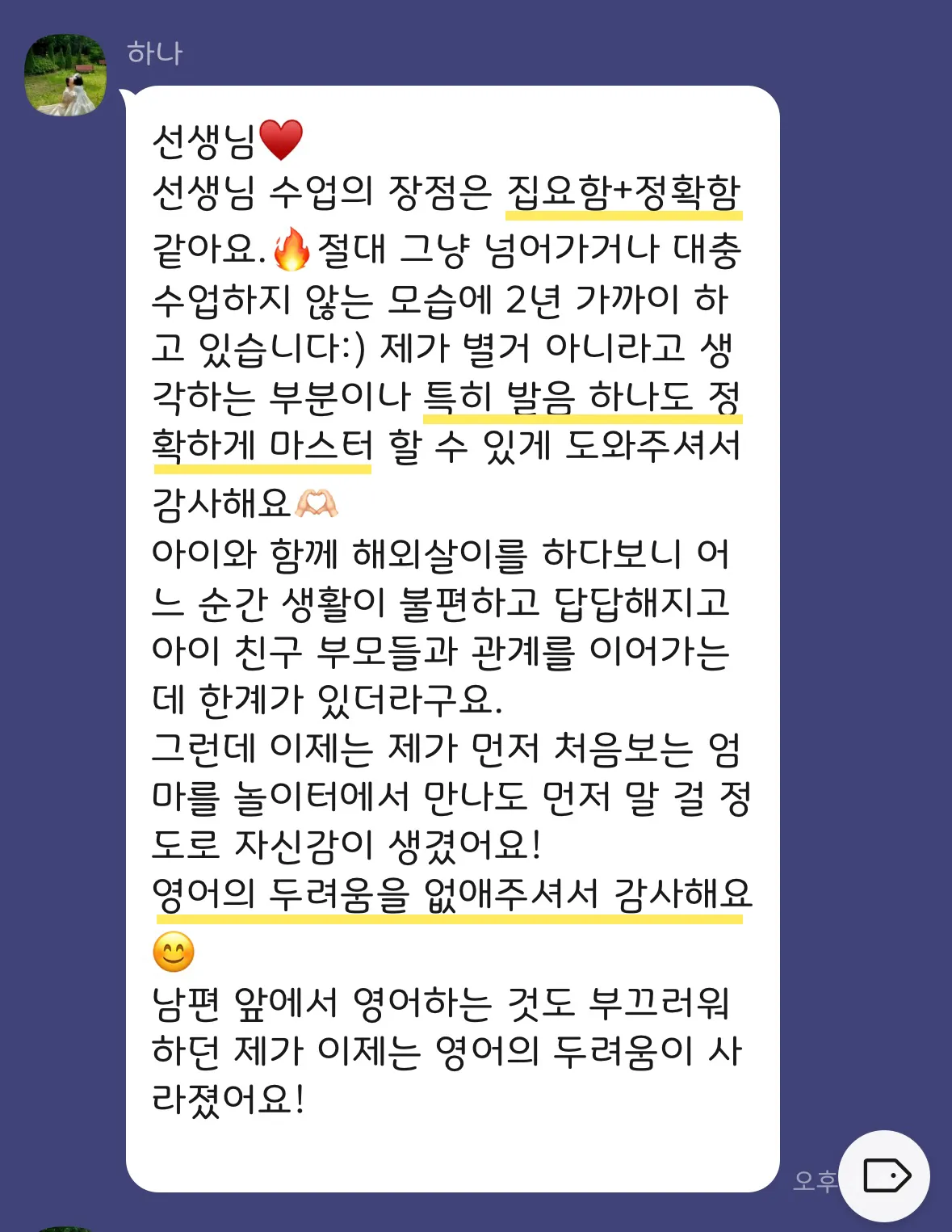
Task: Tap the floating tag label button
Action: pos(885,1175)
